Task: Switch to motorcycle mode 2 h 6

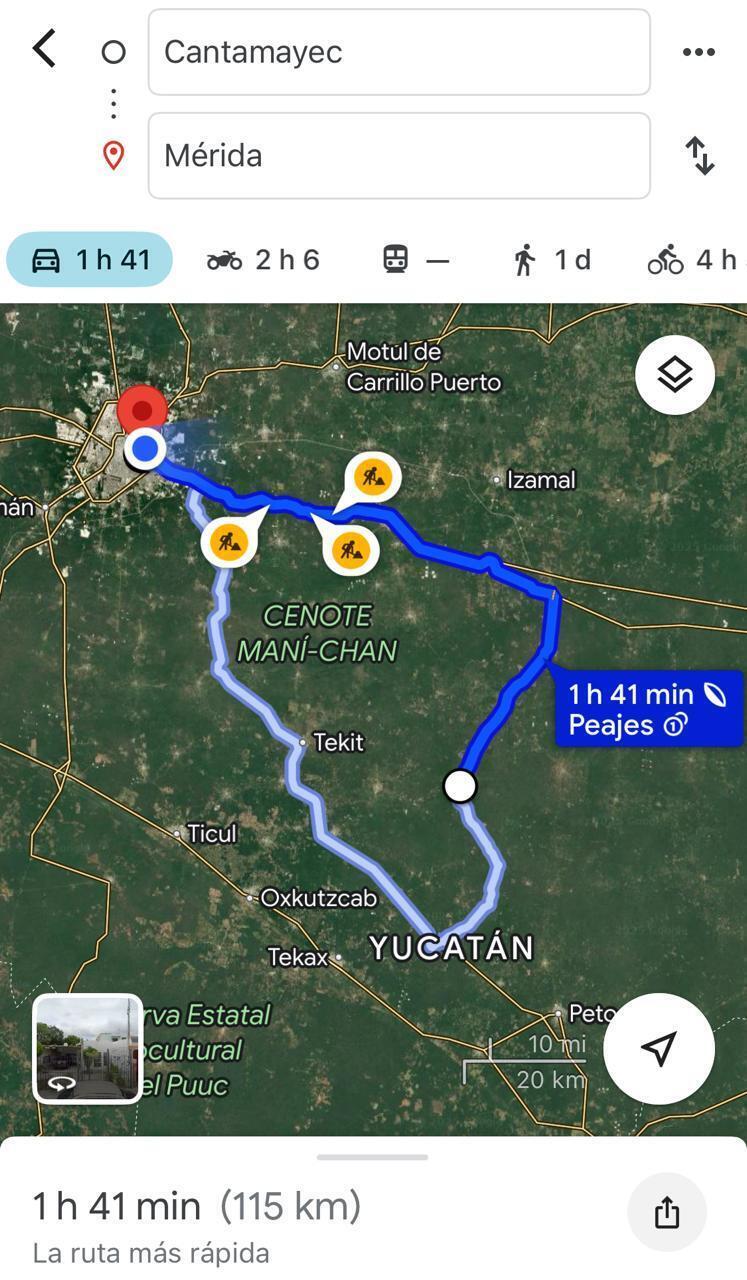Action: (x=263, y=260)
